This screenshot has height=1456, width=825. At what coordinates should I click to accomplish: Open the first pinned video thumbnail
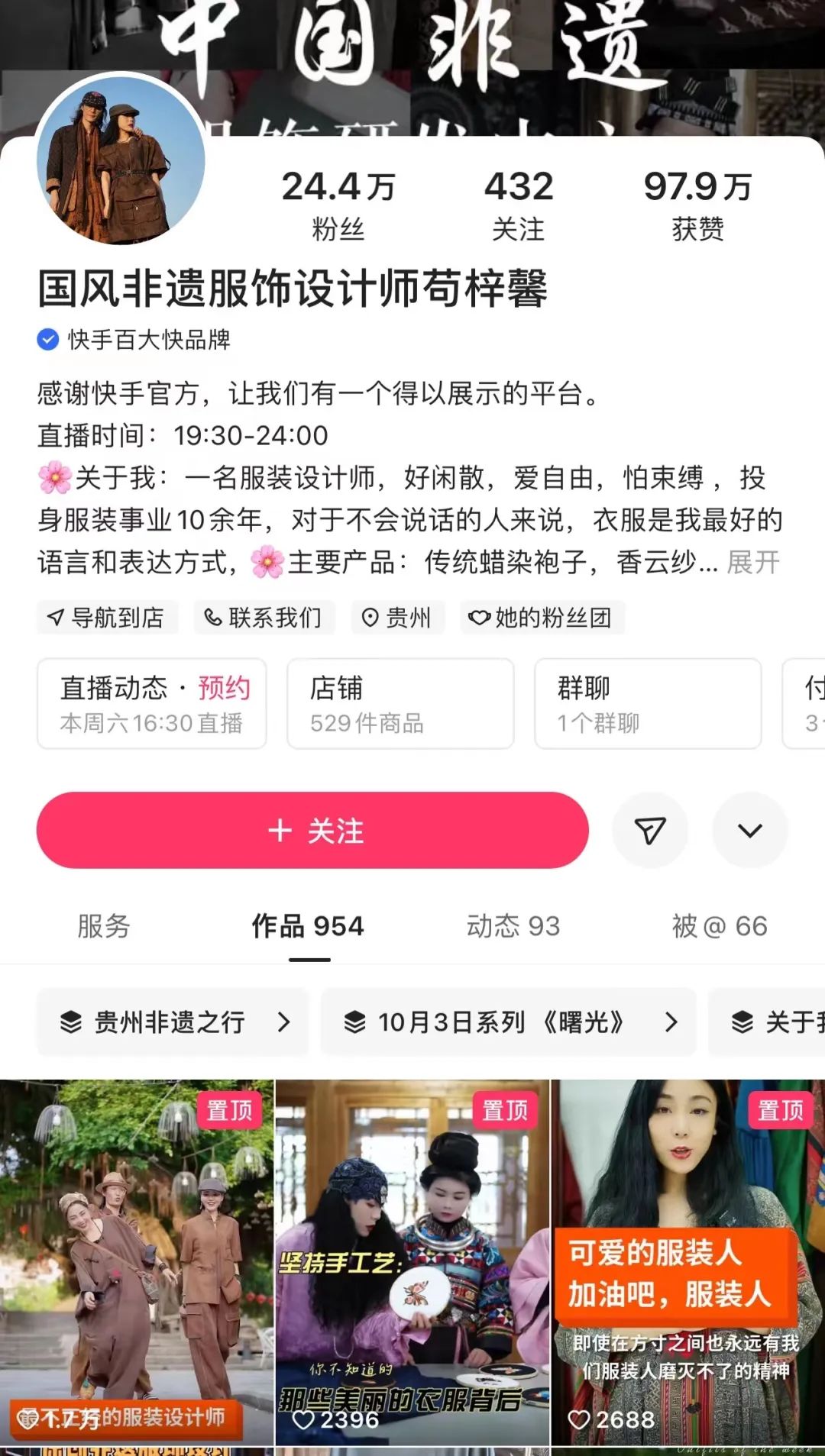coord(137,1260)
